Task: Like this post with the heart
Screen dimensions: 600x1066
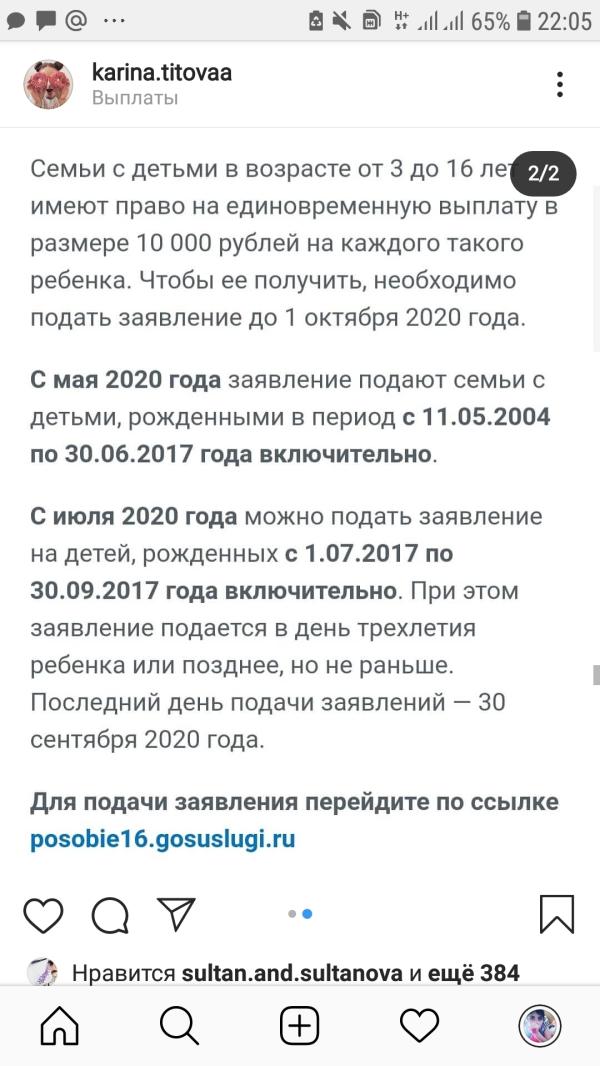Action: point(43,914)
